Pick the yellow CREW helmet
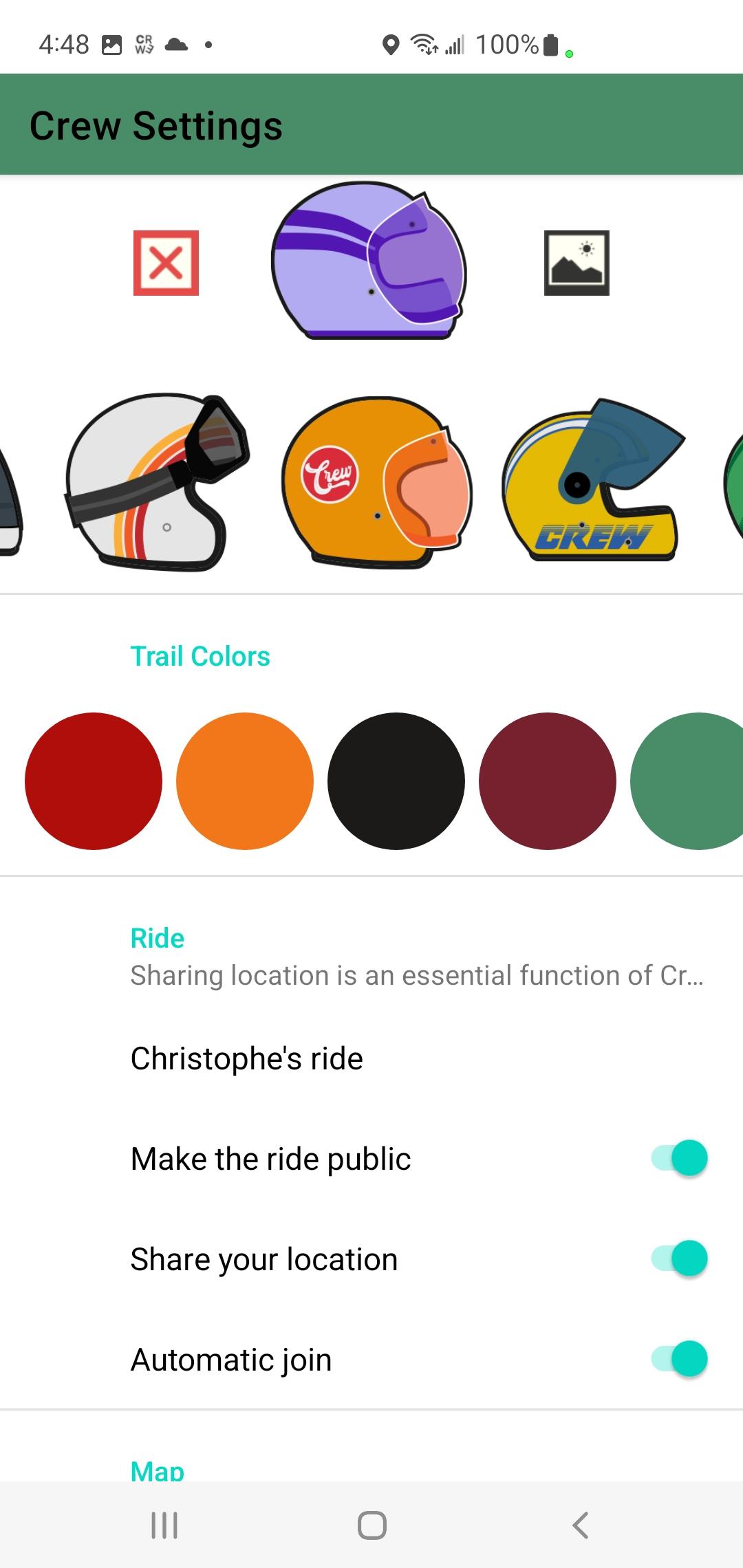 593,480
